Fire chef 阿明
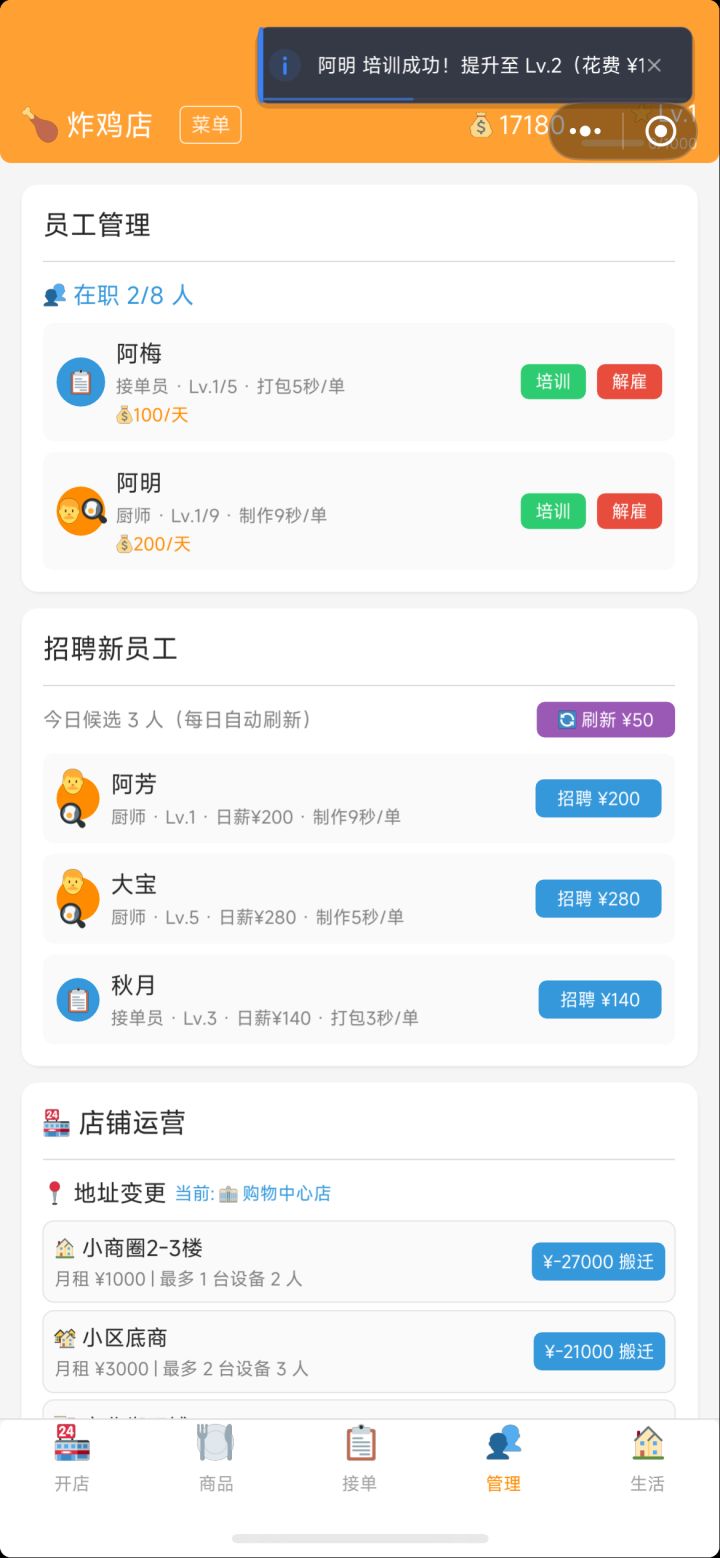Image resolution: width=720 pixels, height=1558 pixels. (629, 511)
